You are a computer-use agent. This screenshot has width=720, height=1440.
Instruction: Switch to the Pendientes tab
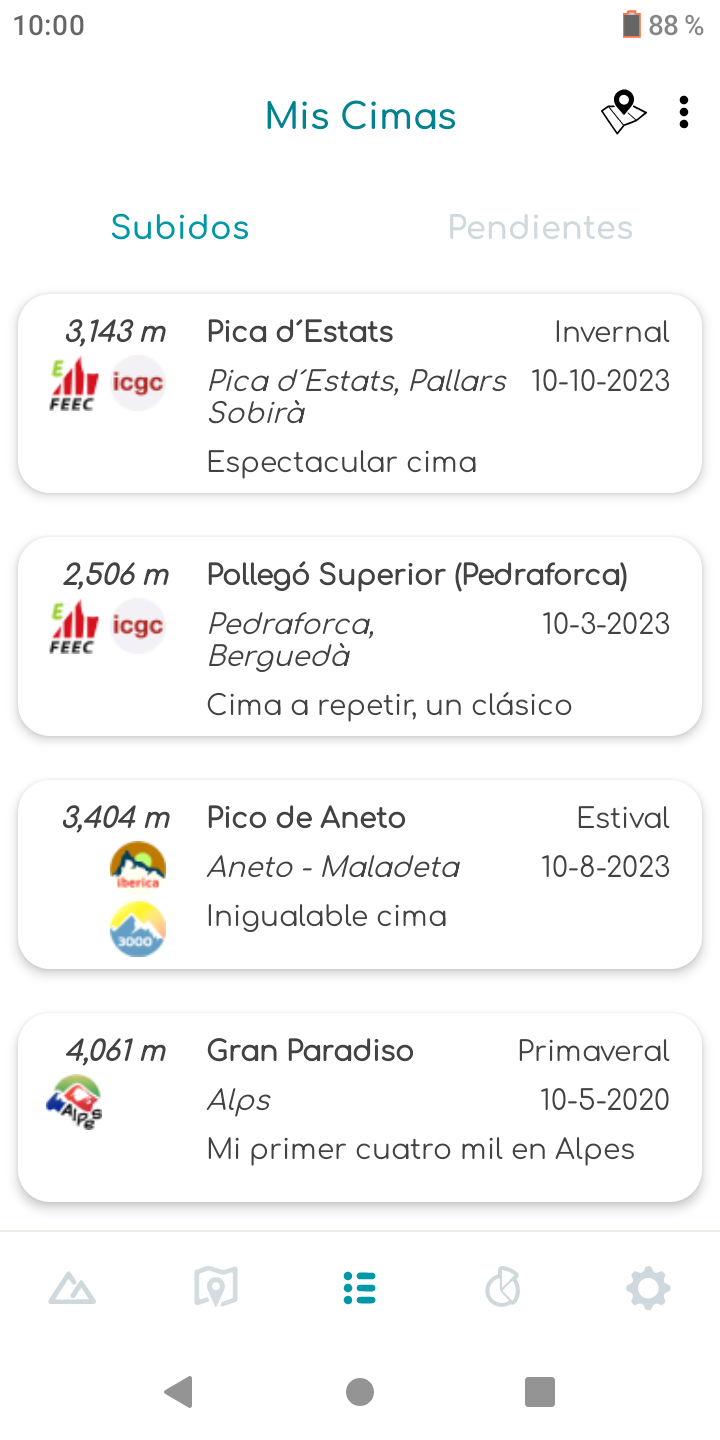(x=540, y=228)
